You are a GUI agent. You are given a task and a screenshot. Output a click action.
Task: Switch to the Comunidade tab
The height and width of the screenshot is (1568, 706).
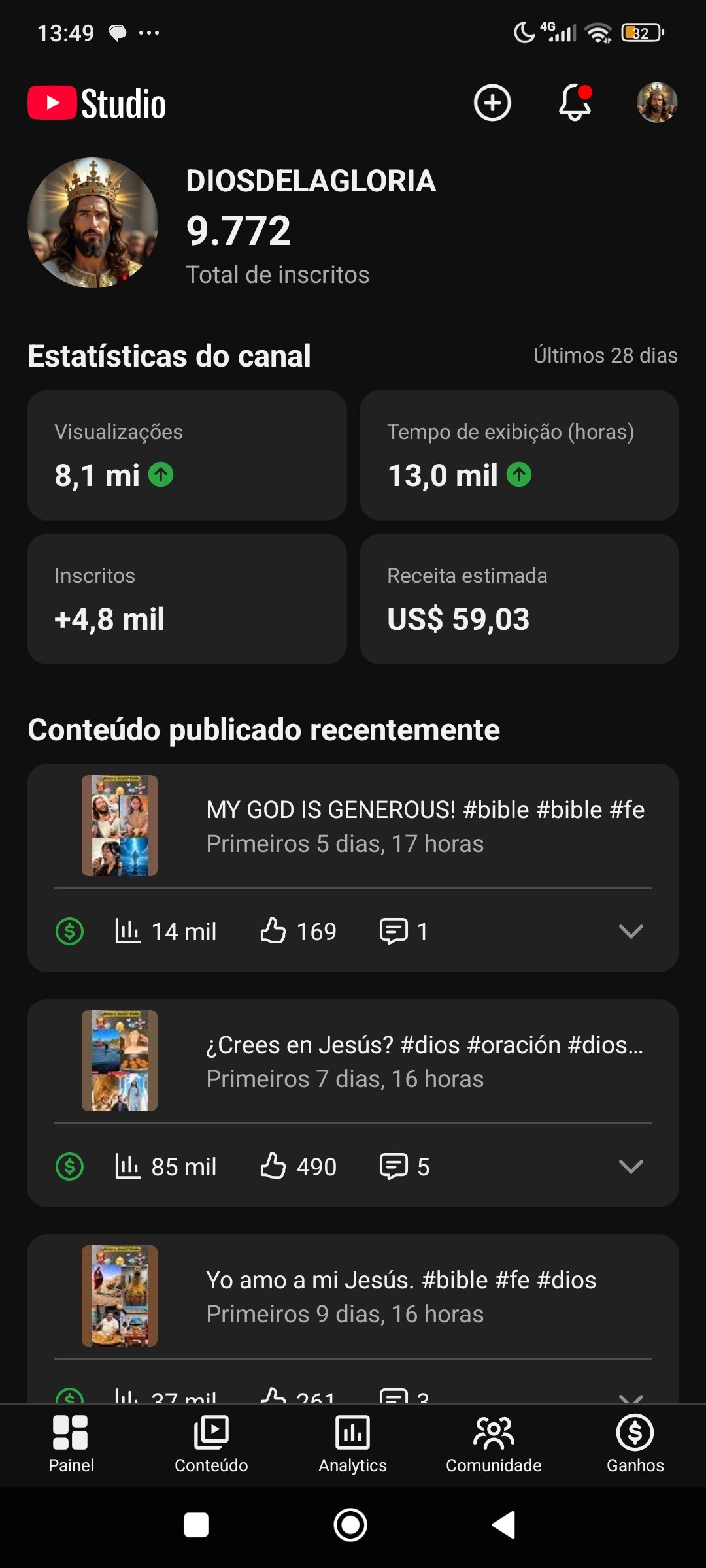(494, 1444)
